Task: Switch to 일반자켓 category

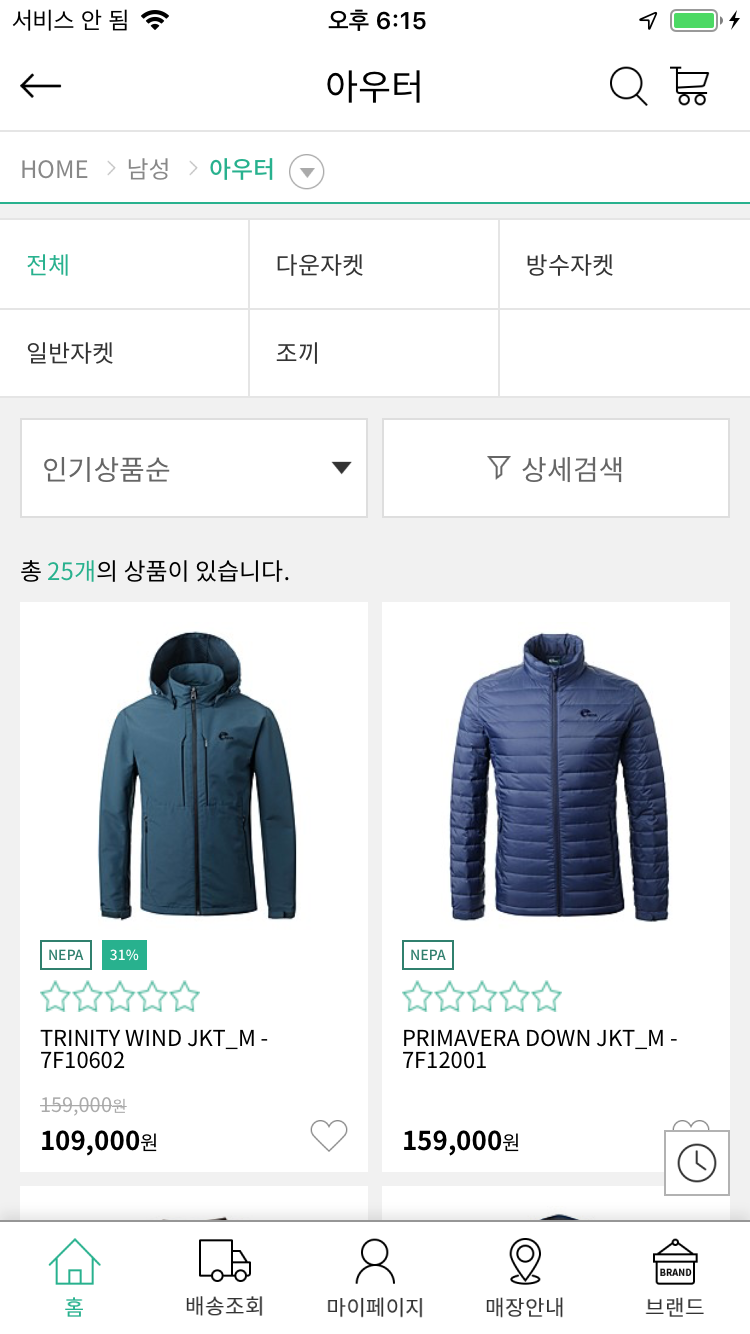Action: click(70, 353)
